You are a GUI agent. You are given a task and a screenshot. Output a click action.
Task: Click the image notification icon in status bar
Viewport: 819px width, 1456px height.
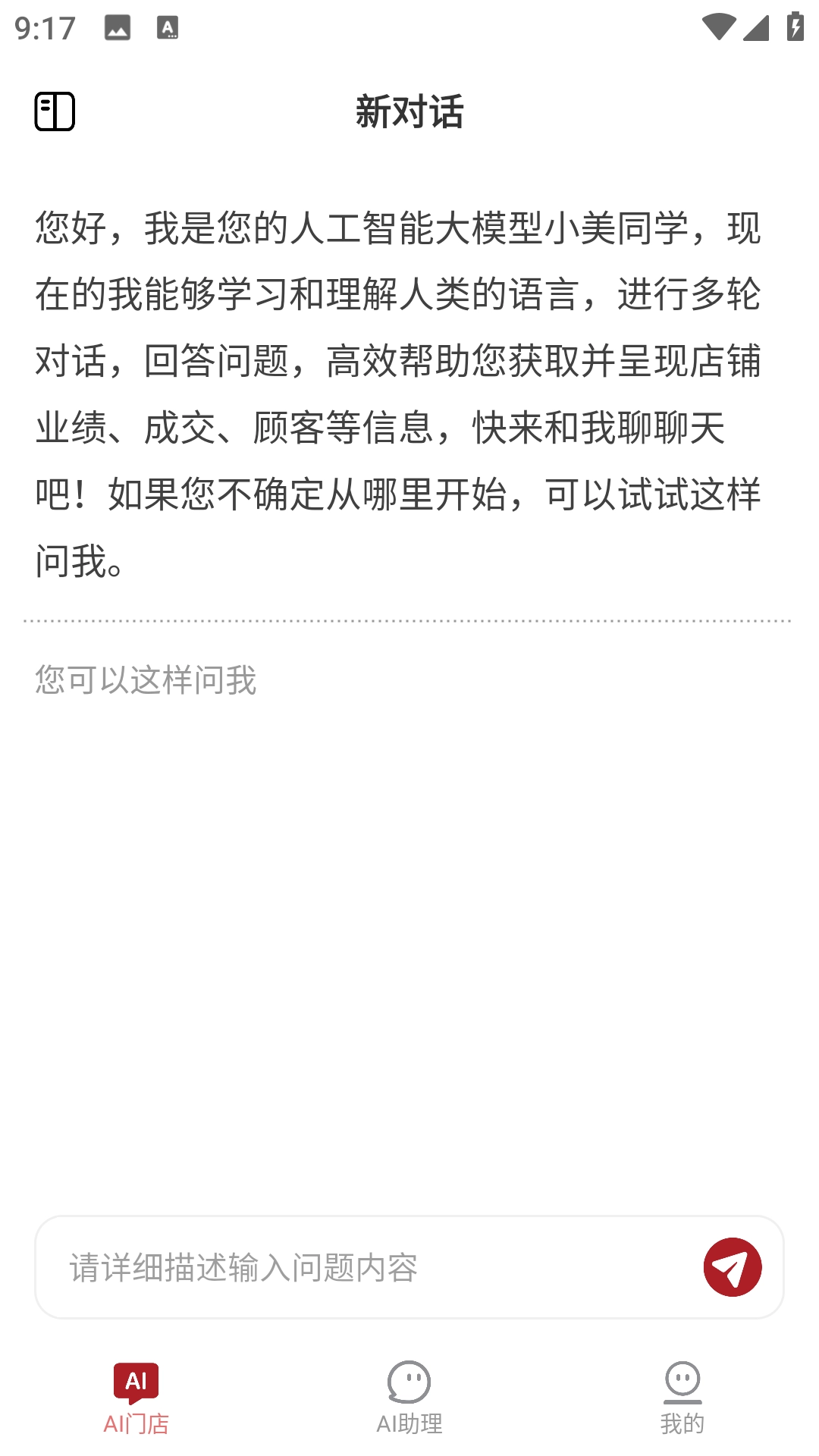119,26
